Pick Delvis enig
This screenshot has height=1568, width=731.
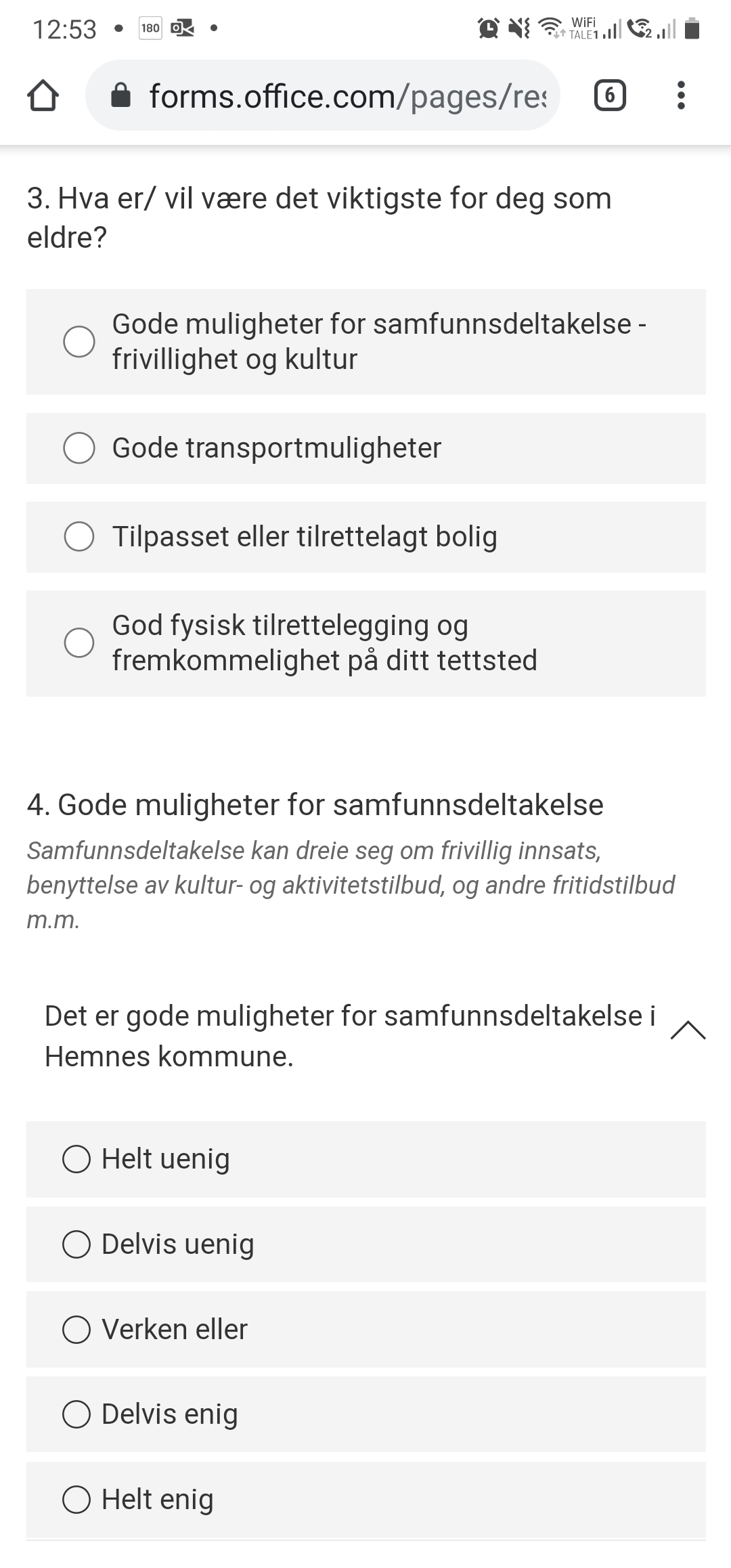pyautogui.click(x=366, y=1414)
